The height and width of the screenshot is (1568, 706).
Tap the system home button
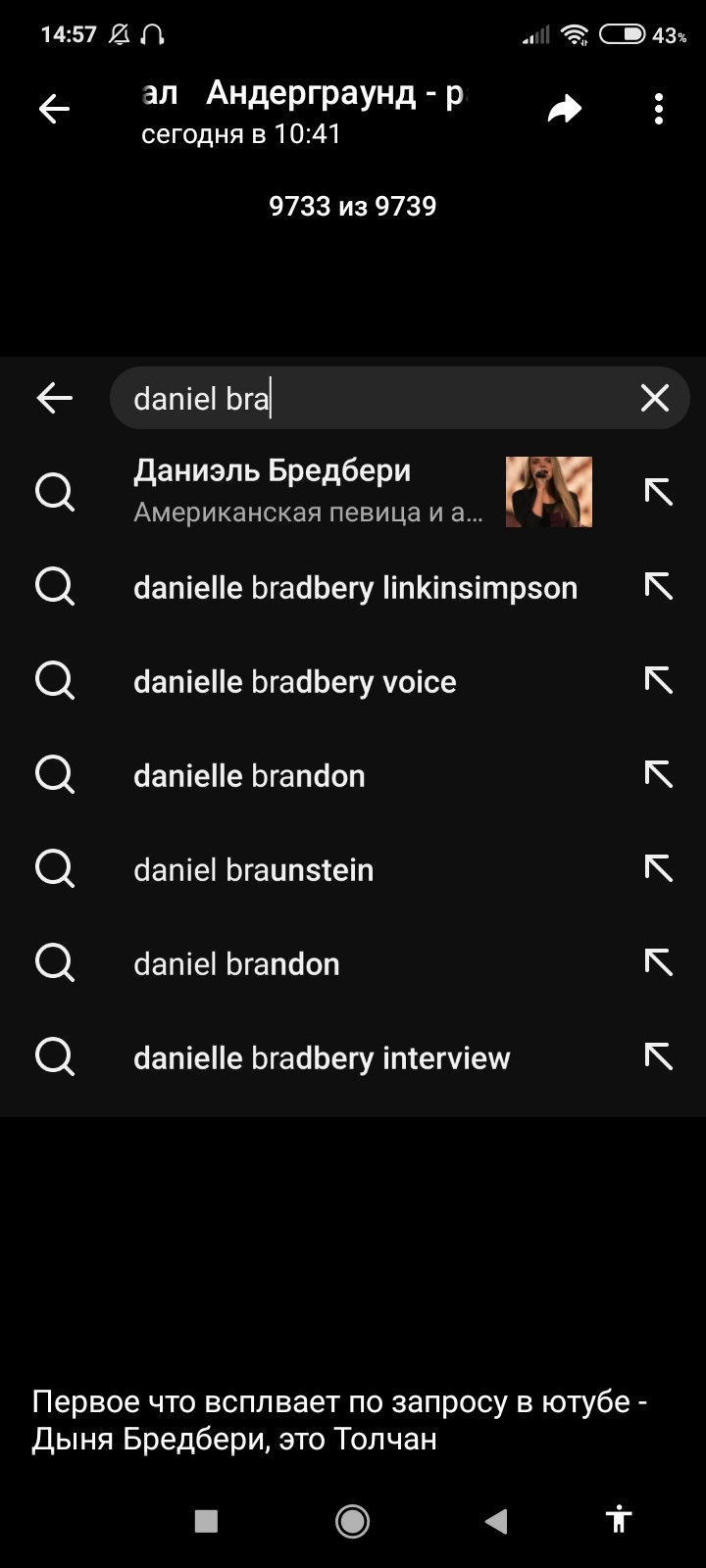click(352, 1520)
